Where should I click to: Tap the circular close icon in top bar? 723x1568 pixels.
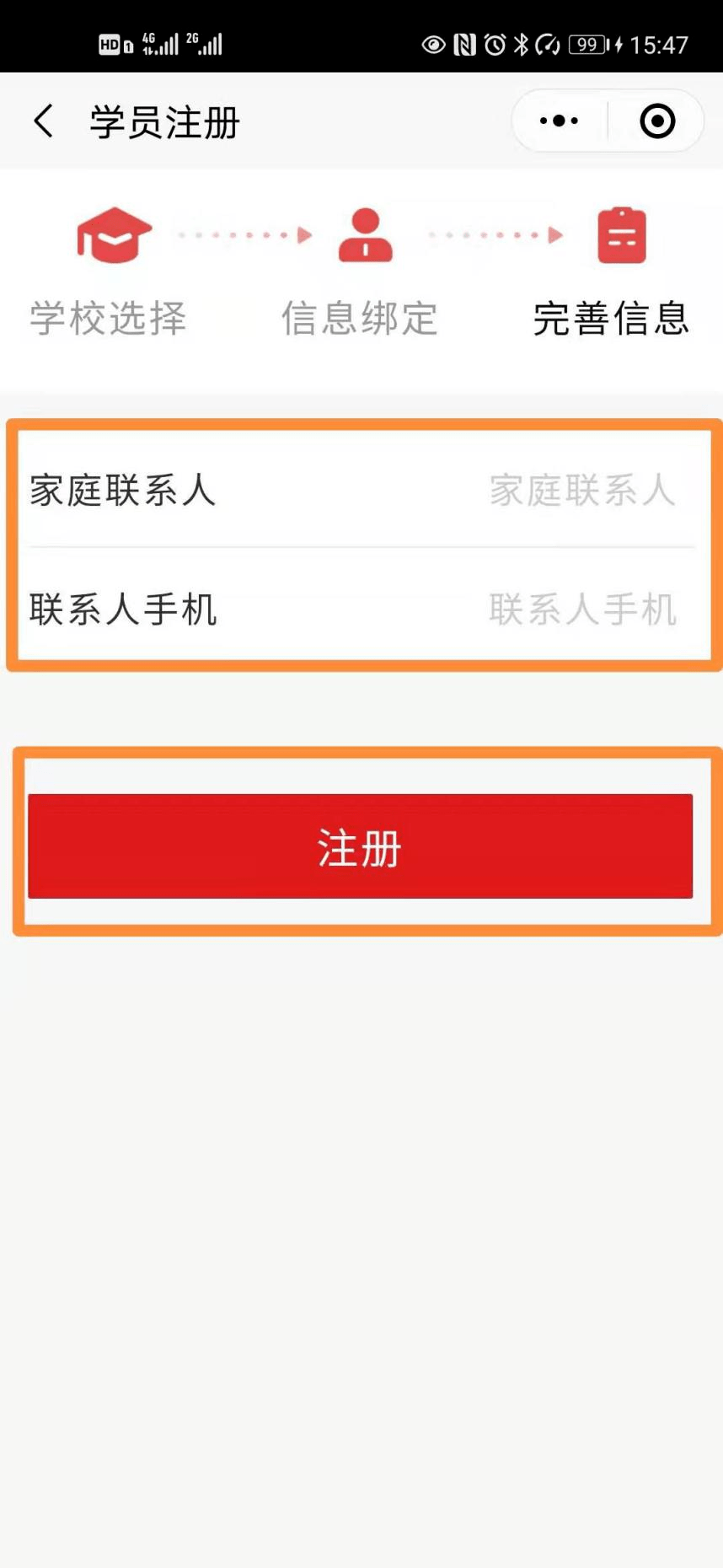(x=656, y=120)
